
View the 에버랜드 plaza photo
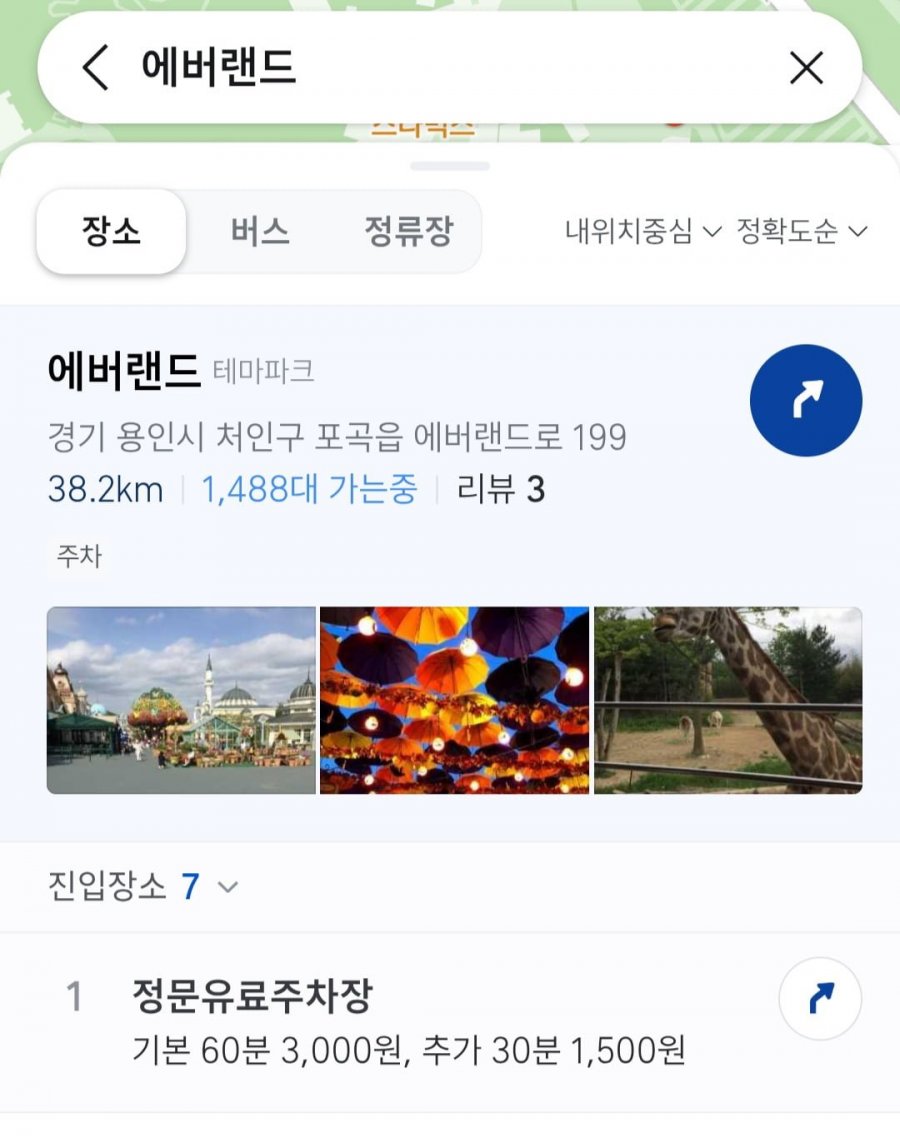[181, 700]
